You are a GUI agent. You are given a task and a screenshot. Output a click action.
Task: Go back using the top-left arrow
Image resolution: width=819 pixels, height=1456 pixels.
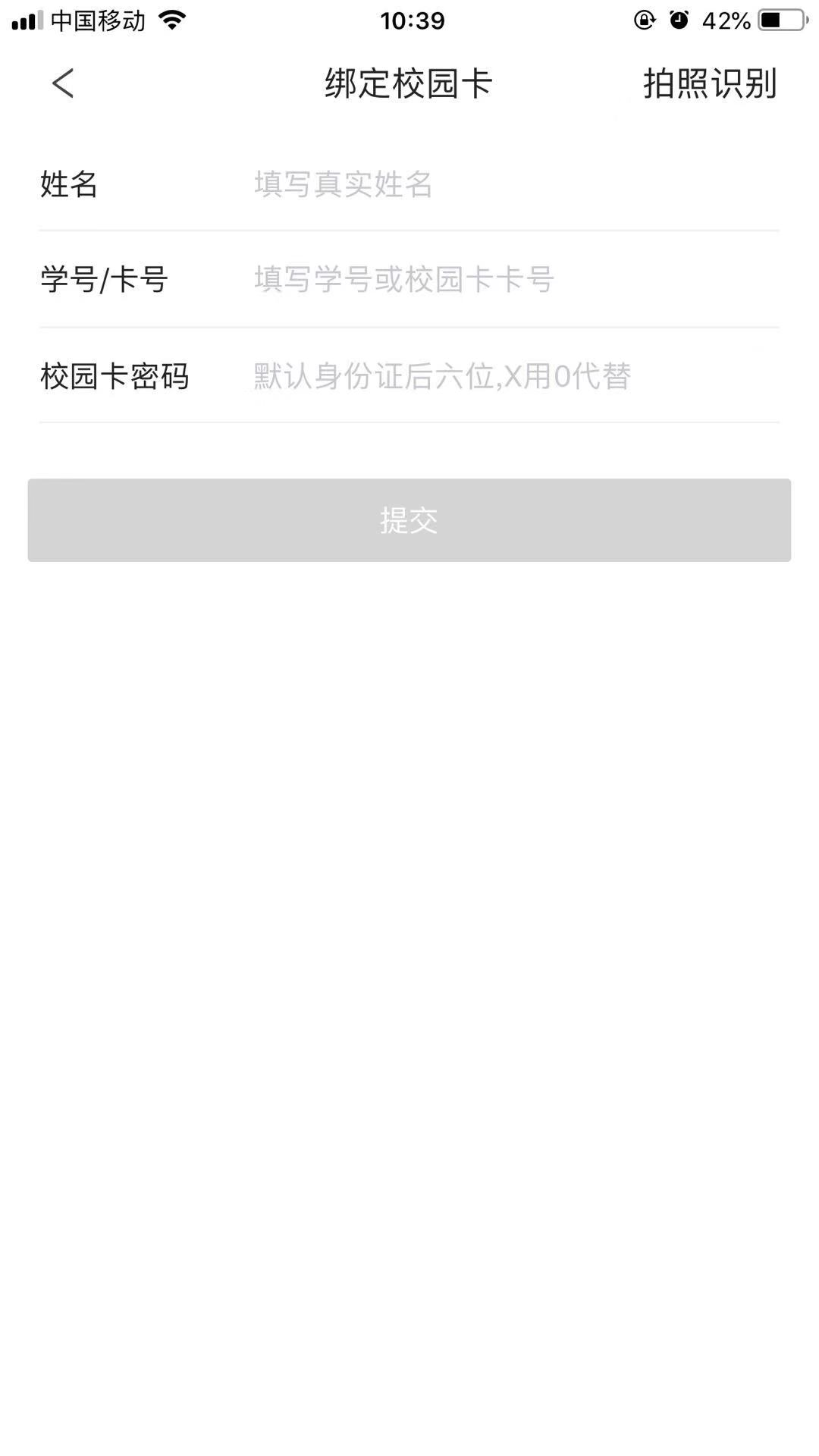(x=64, y=83)
